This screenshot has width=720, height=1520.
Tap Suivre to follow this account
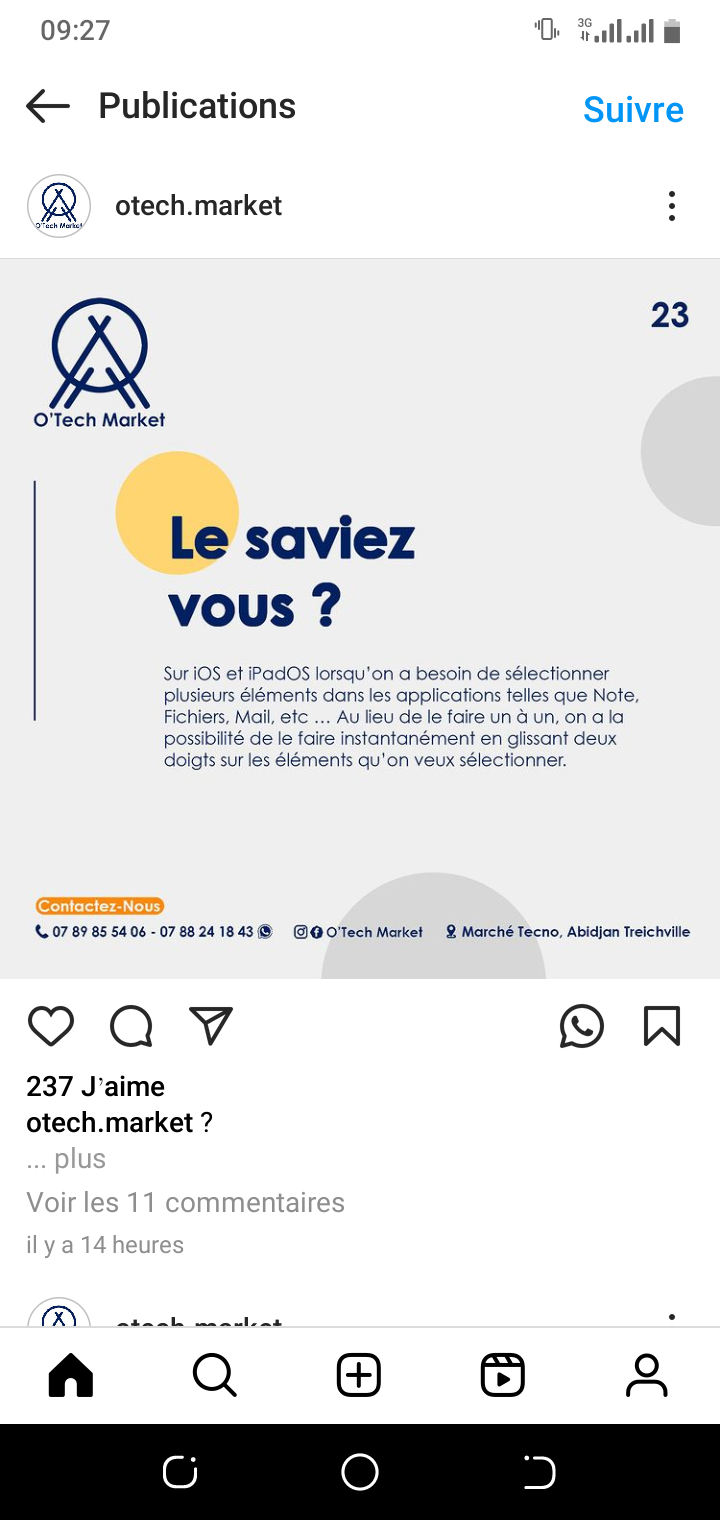(x=633, y=109)
